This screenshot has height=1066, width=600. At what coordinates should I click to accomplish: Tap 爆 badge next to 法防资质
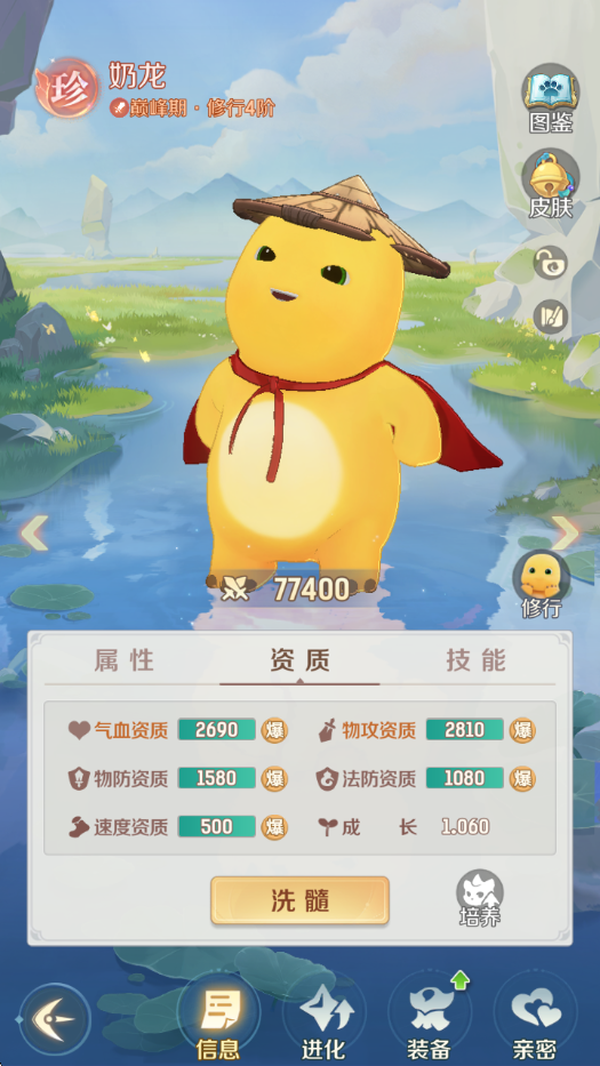(522, 778)
